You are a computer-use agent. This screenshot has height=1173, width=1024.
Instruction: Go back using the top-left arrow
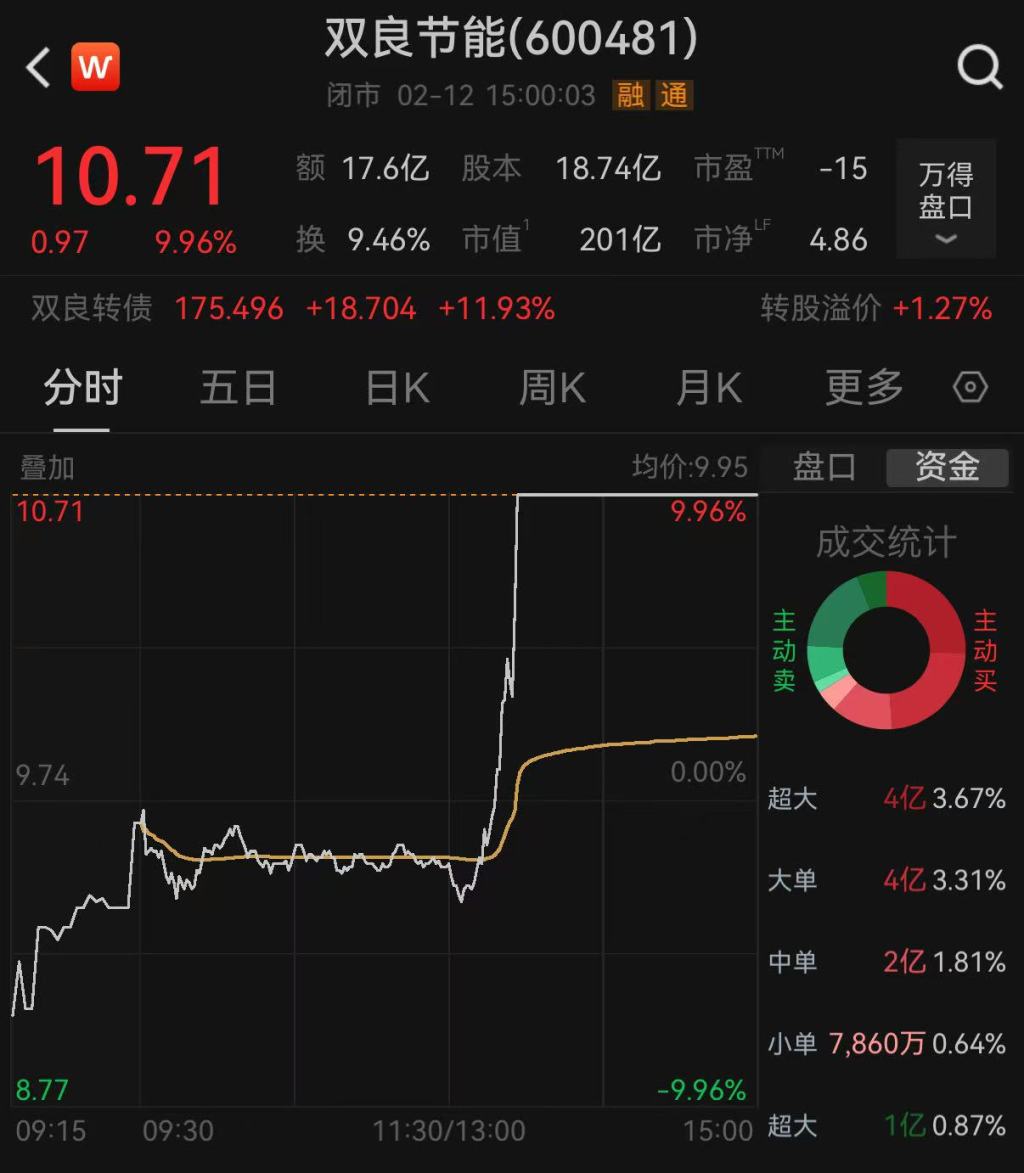(38, 68)
